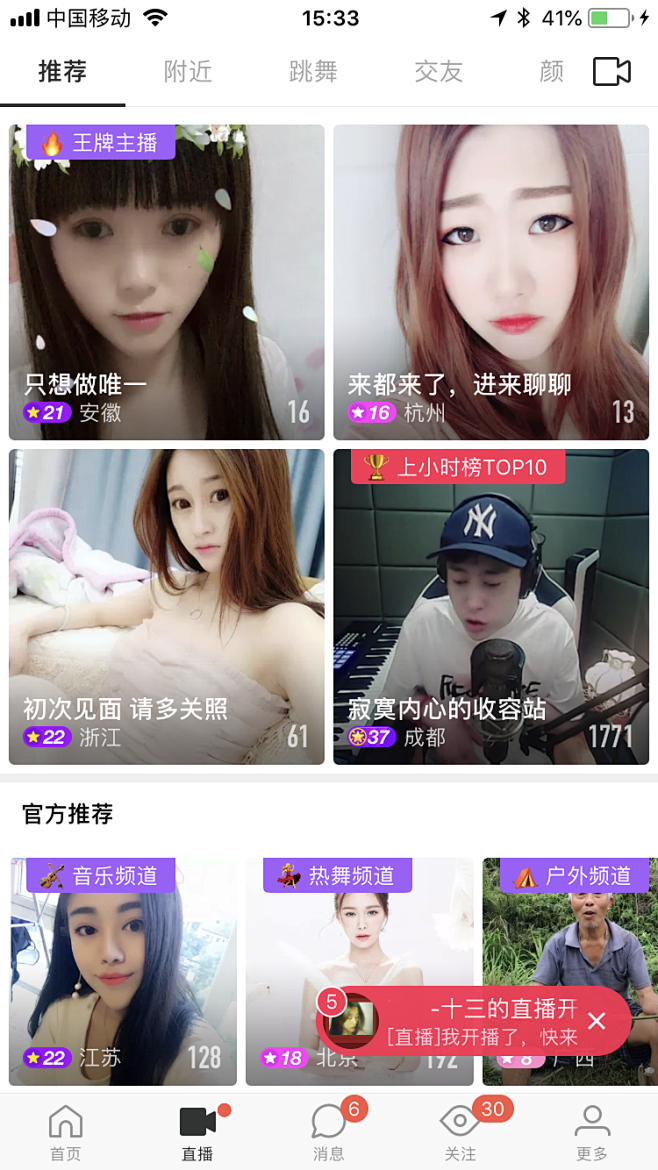The image size is (658, 1170).
Task: Open the 只想做唯一 live stream
Action: point(167,282)
